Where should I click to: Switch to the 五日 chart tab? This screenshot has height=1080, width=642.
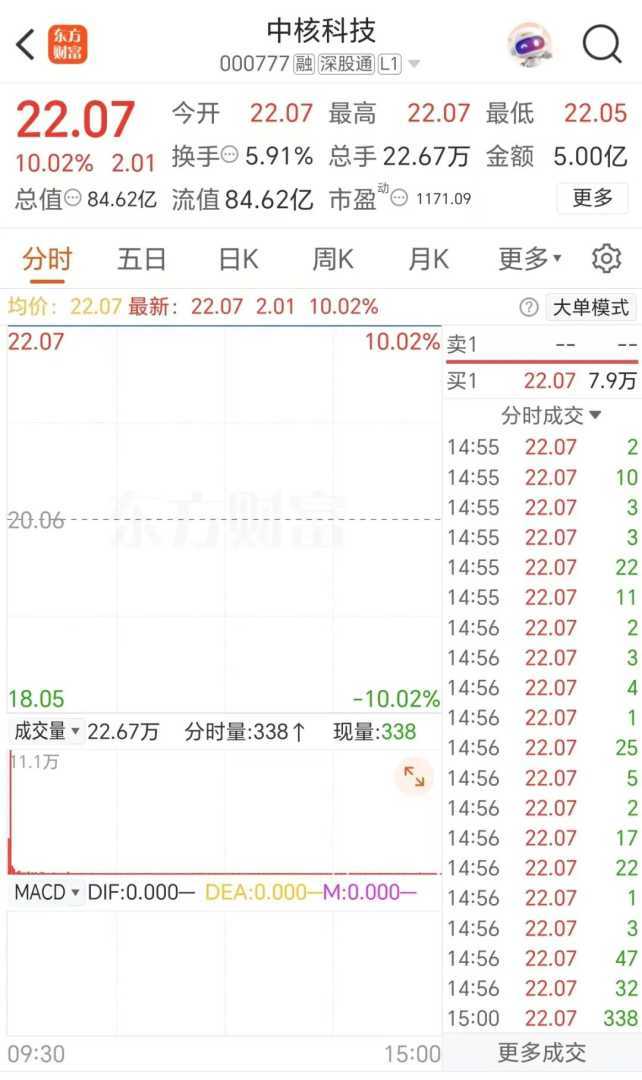(142, 260)
